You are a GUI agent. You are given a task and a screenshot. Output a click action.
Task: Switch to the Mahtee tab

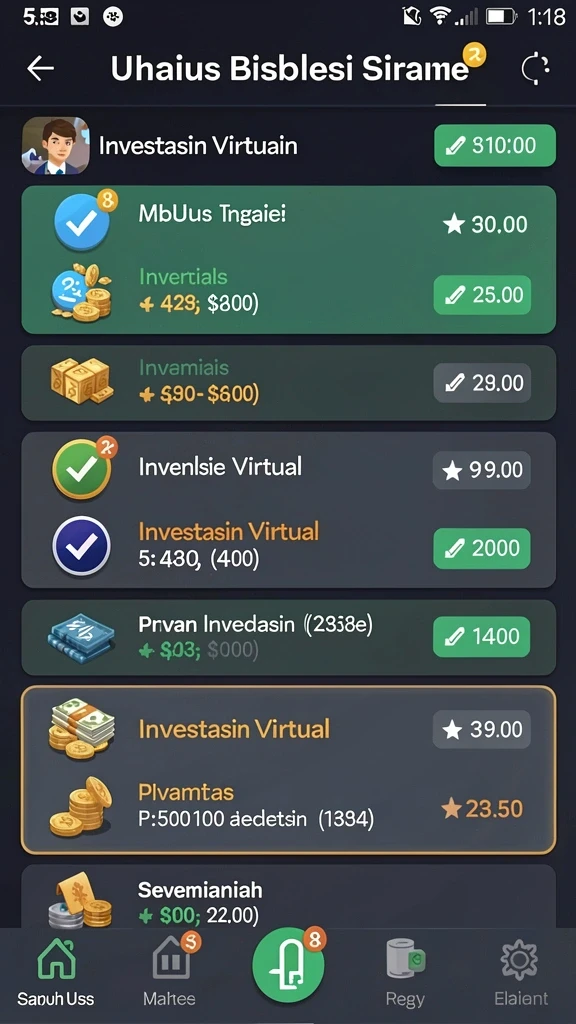[171, 972]
